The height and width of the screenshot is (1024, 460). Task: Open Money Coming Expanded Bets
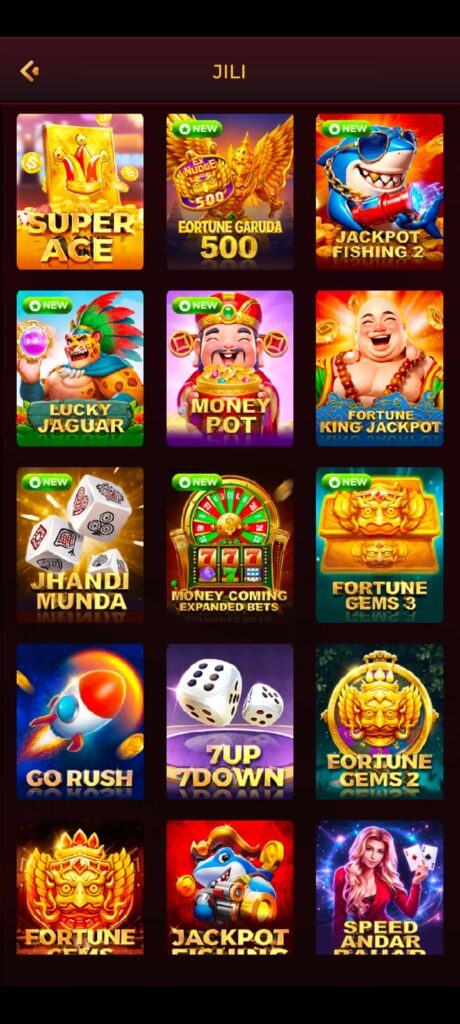[x=230, y=545]
